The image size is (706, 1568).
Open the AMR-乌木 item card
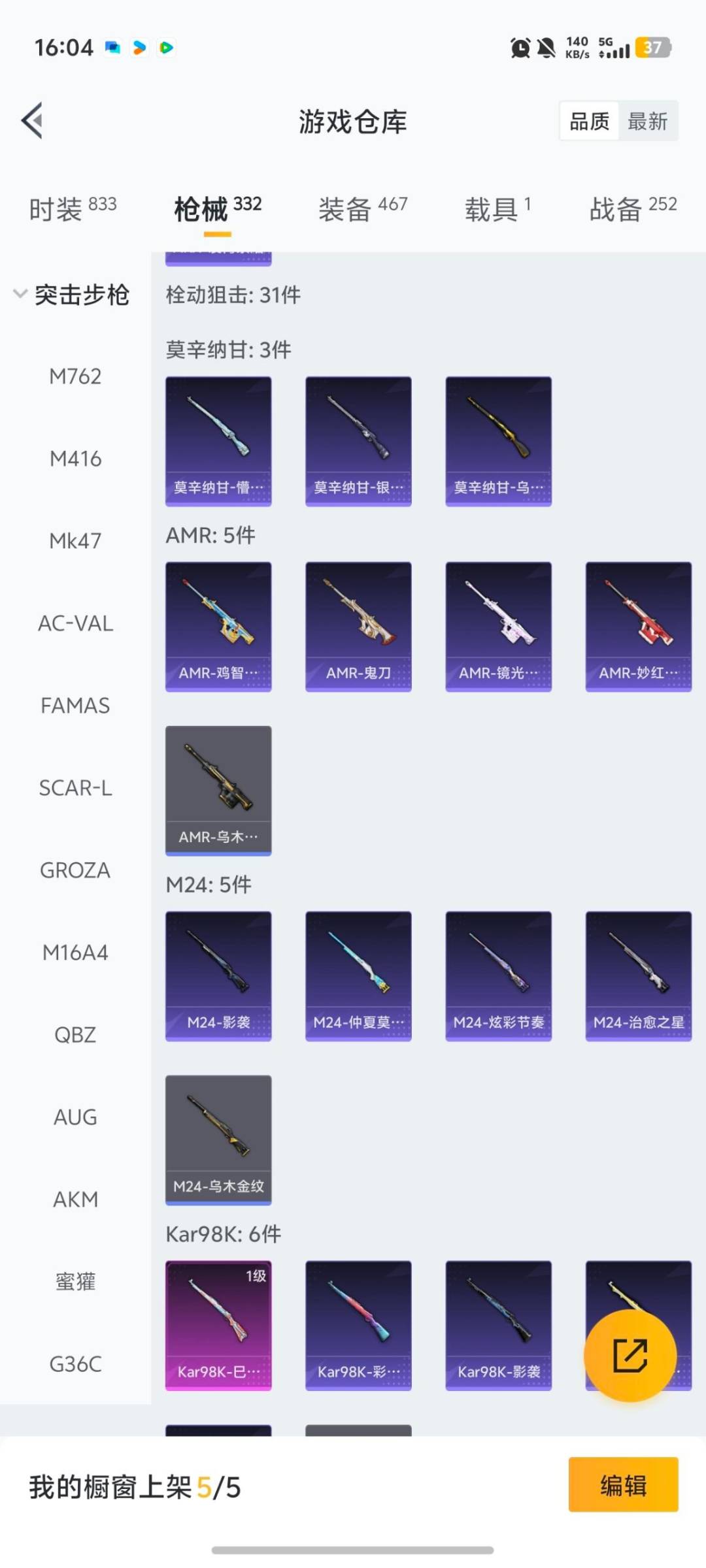click(218, 790)
